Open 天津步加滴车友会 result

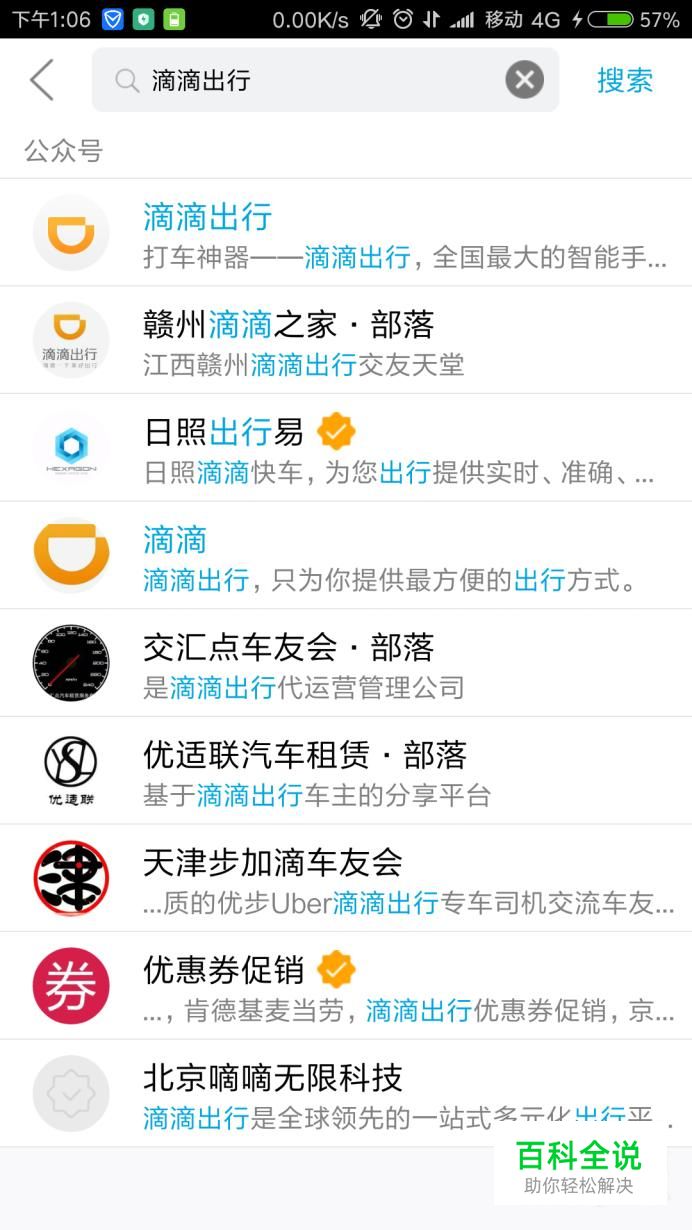(346, 878)
